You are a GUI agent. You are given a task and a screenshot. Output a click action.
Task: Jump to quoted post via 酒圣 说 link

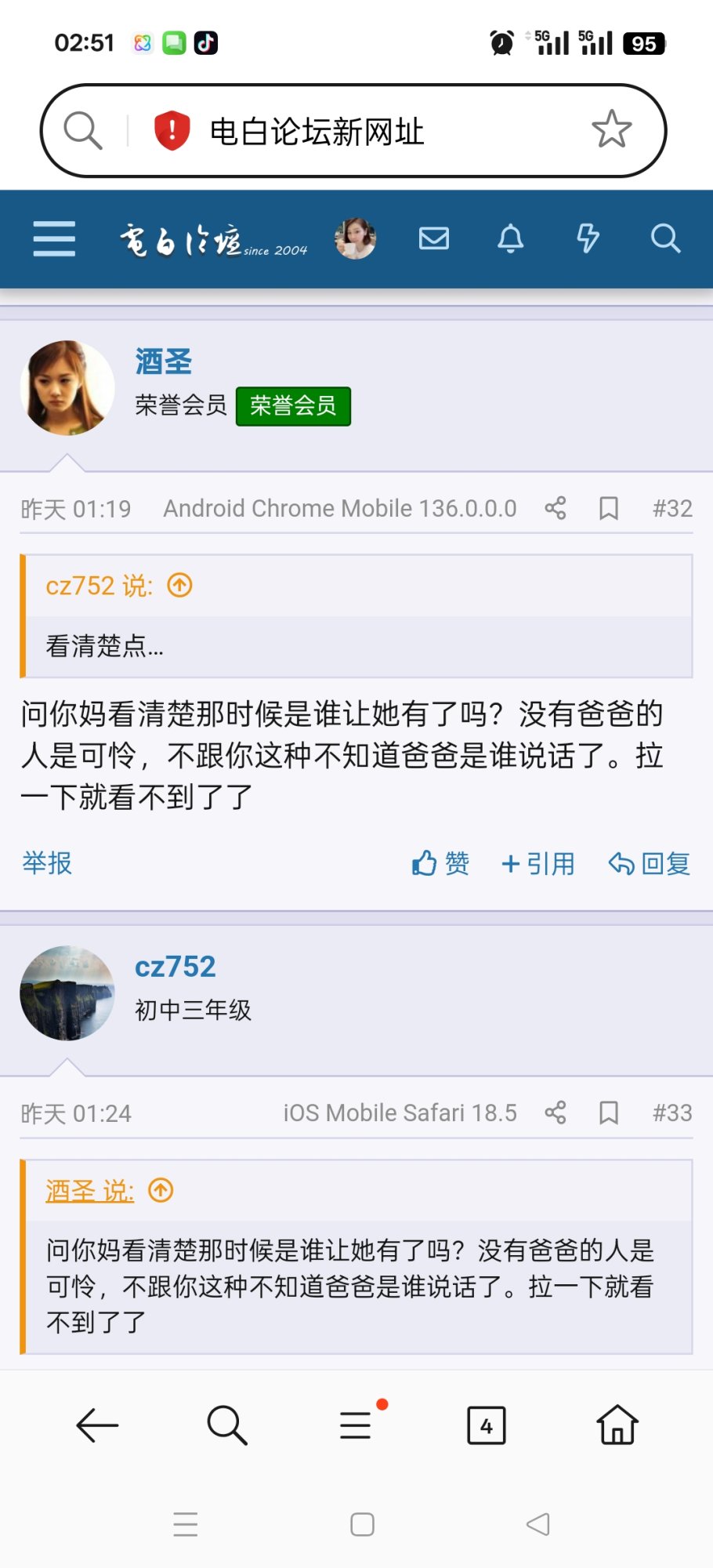point(90,1191)
